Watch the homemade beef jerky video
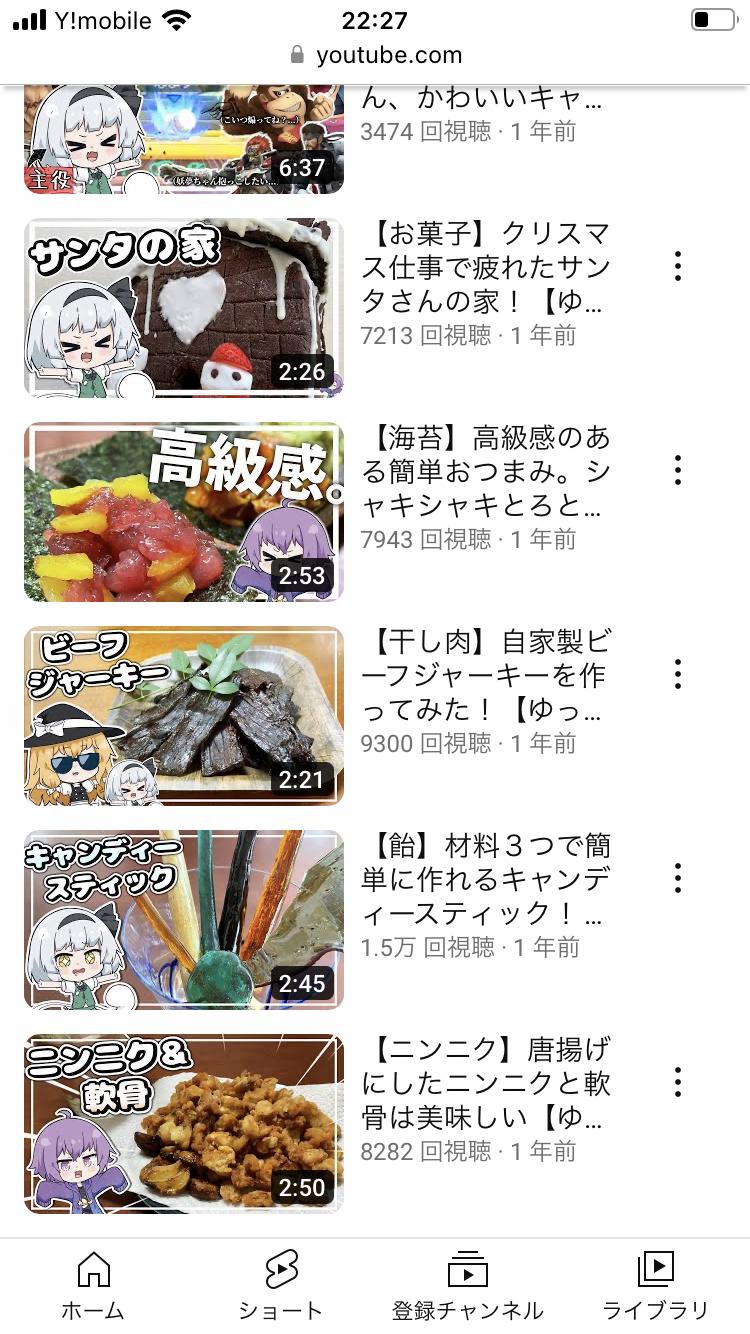750x1334 pixels. click(184, 716)
